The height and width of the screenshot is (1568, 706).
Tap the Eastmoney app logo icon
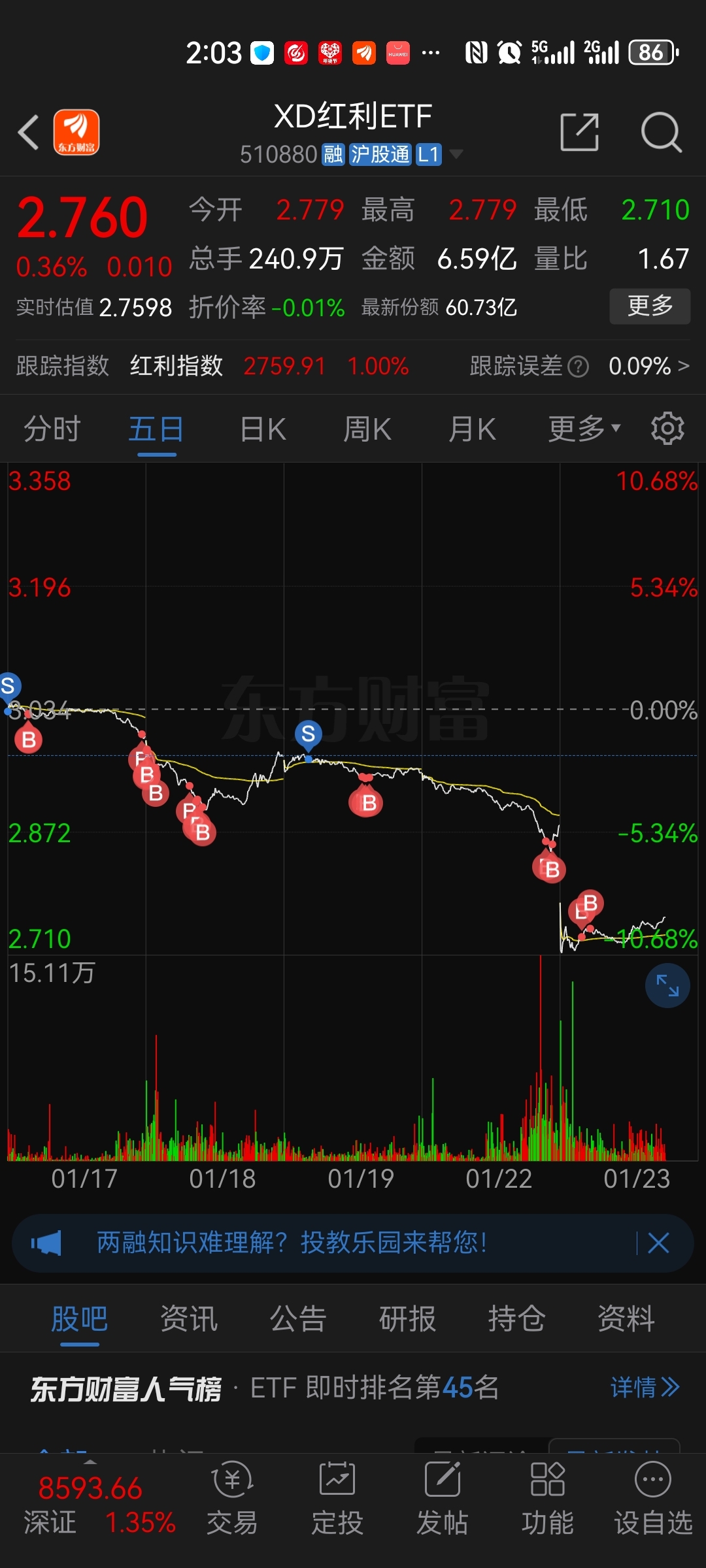tap(76, 131)
